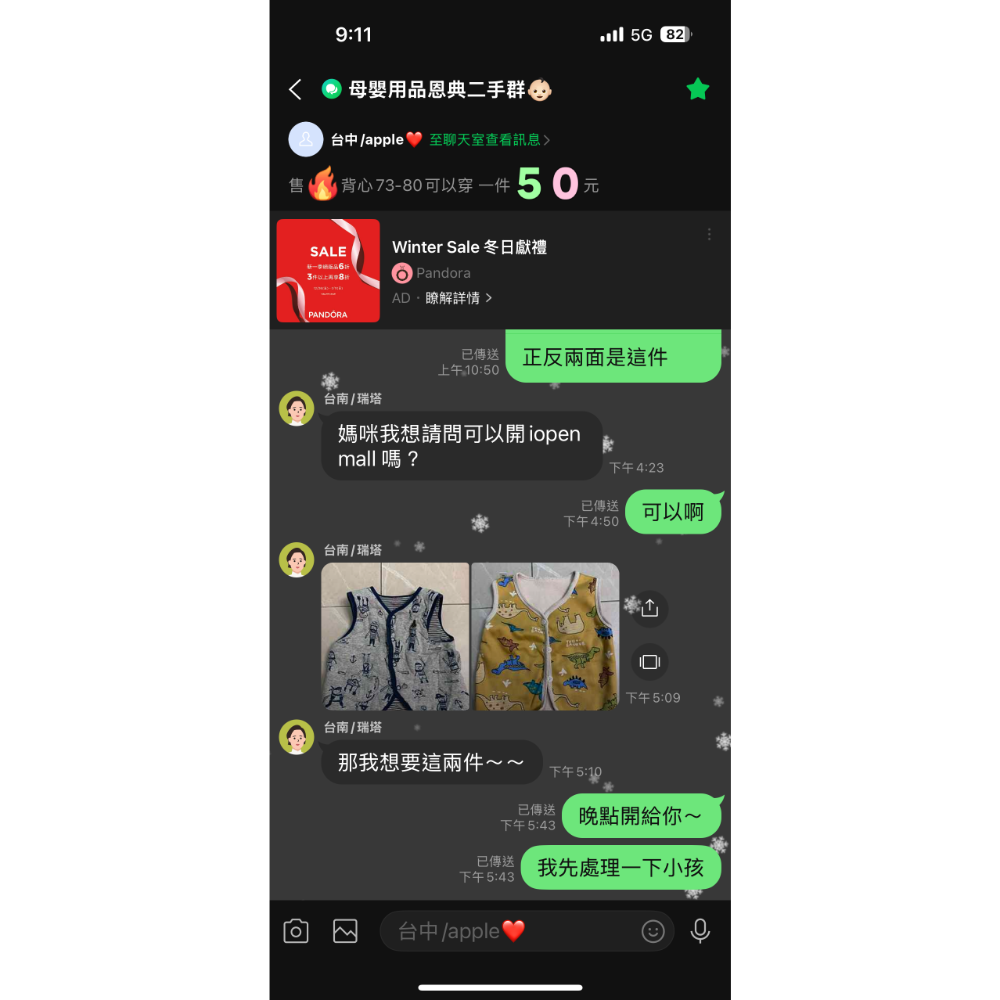Focus the message input field
Screen dimensions: 1000x1000
(510, 931)
